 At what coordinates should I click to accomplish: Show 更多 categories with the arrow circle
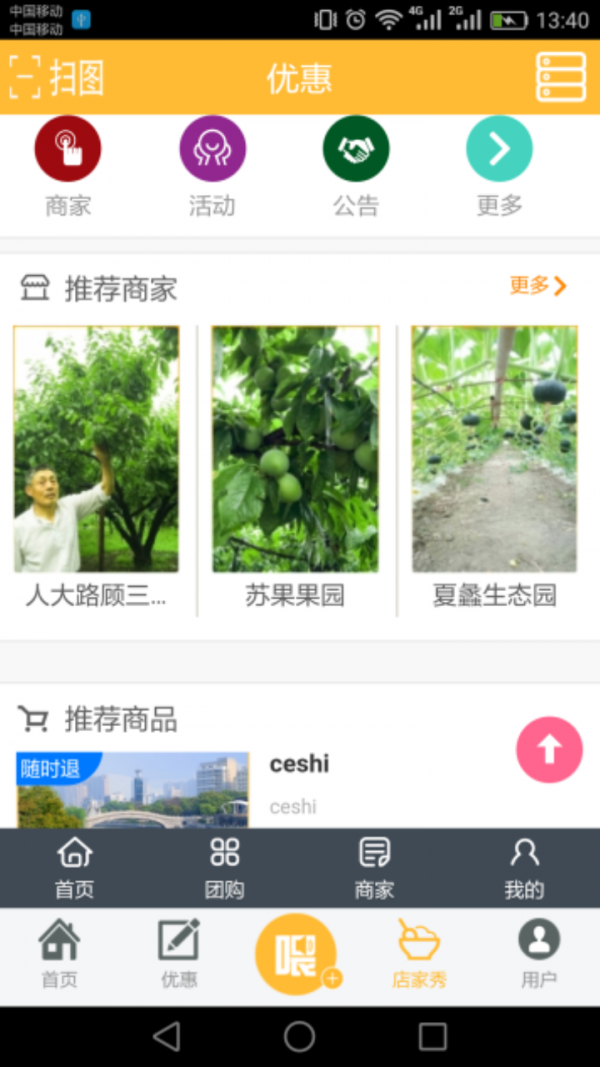point(499,166)
